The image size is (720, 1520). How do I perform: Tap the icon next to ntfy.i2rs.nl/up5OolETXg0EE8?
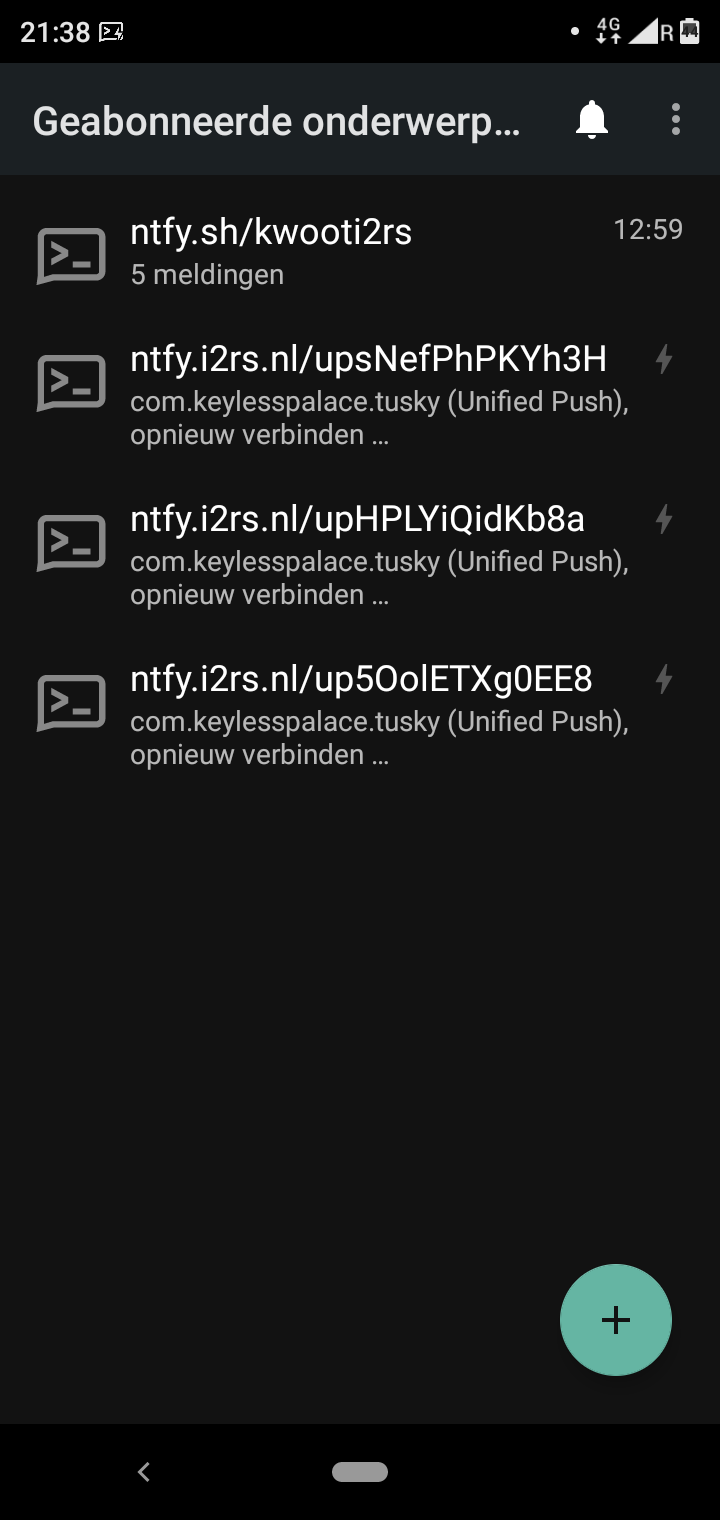tap(70, 701)
